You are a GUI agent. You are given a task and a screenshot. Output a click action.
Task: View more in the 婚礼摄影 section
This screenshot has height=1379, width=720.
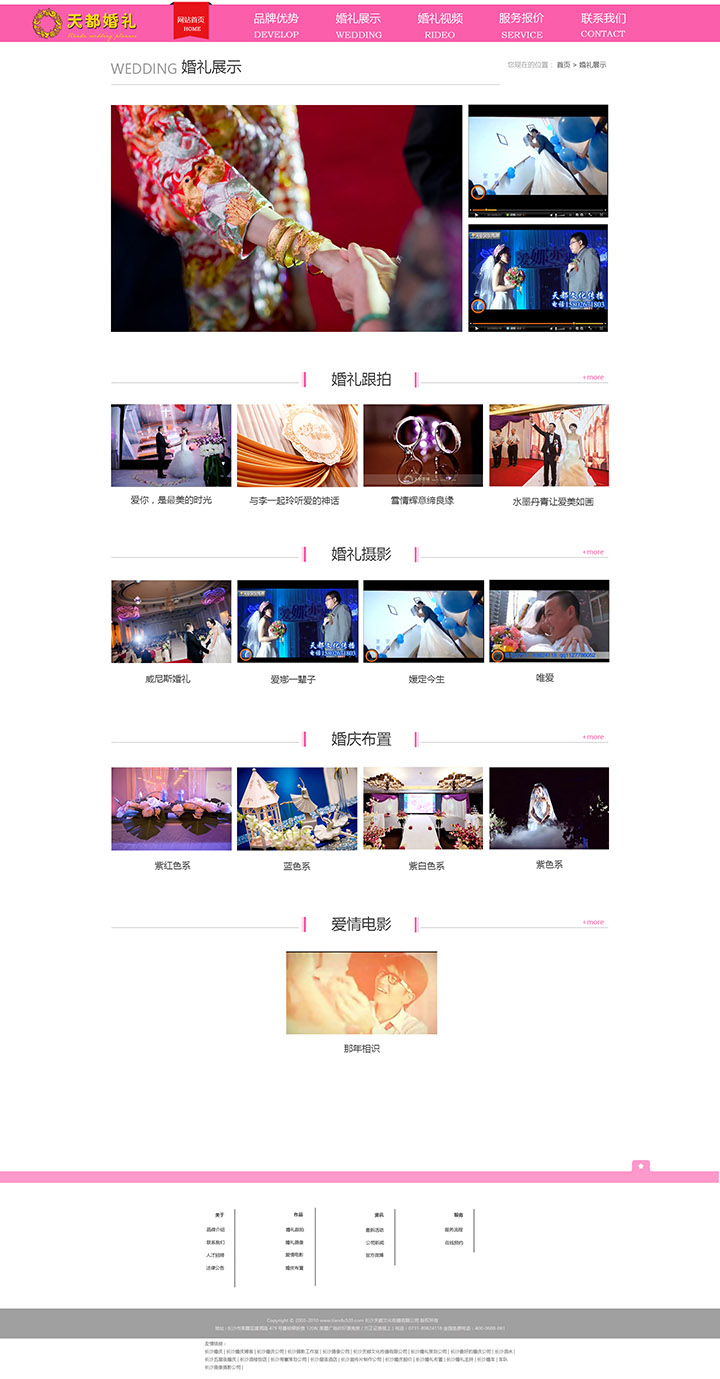tap(593, 552)
